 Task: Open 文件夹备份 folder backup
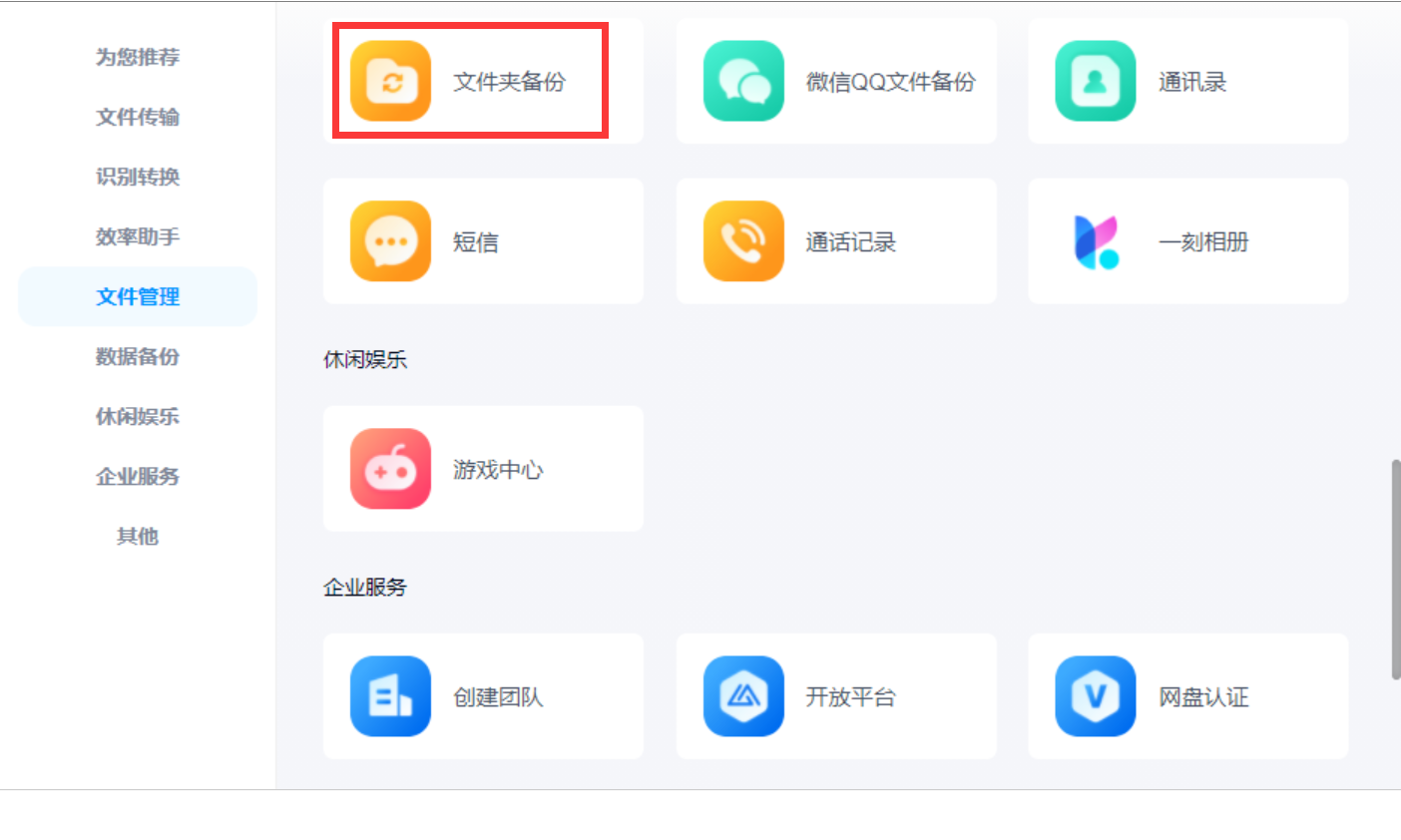click(483, 81)
